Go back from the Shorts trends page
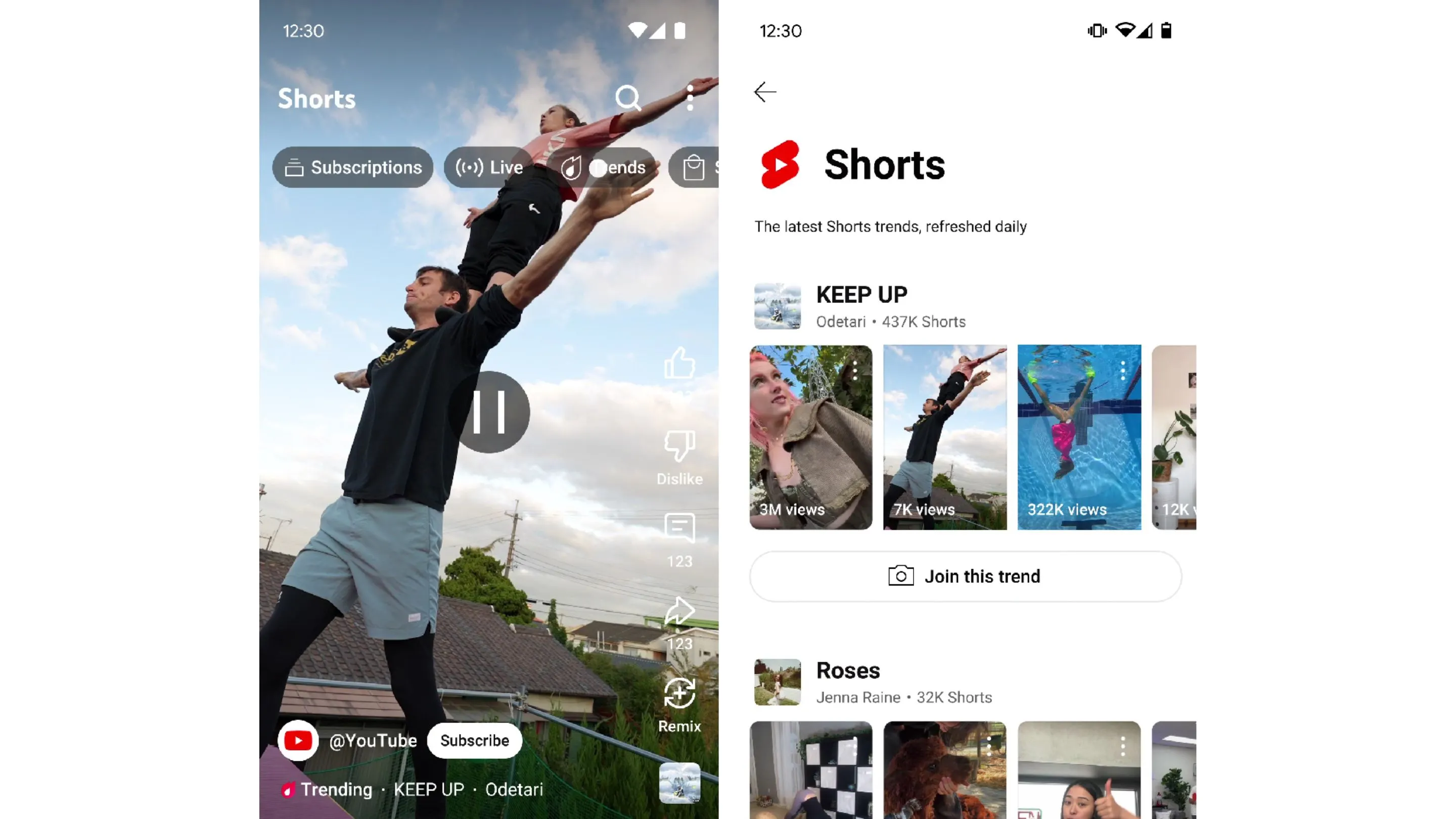1456x819 pixels. tap(765, 92)
